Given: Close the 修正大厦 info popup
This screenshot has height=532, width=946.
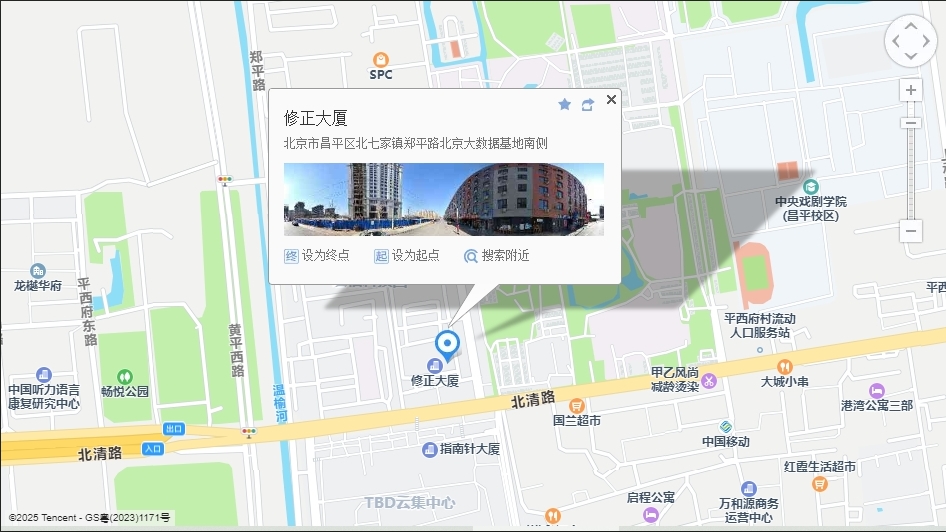Looking at the screenshot, I should [x=611, y=100].
